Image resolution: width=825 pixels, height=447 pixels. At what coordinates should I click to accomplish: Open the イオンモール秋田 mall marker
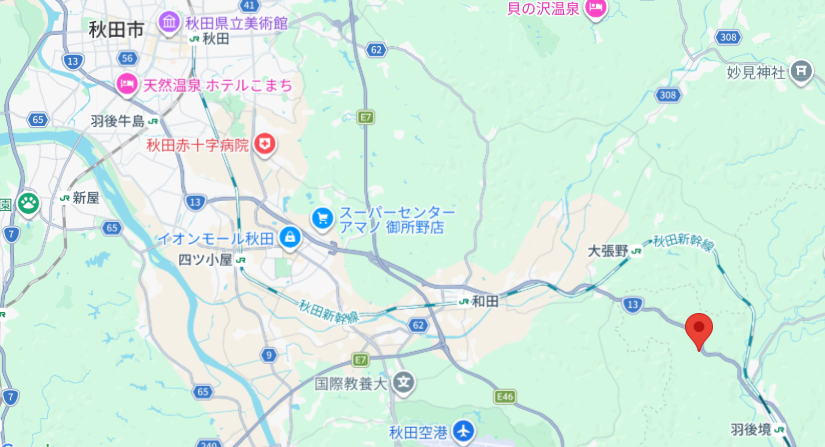tap(289, 238)
